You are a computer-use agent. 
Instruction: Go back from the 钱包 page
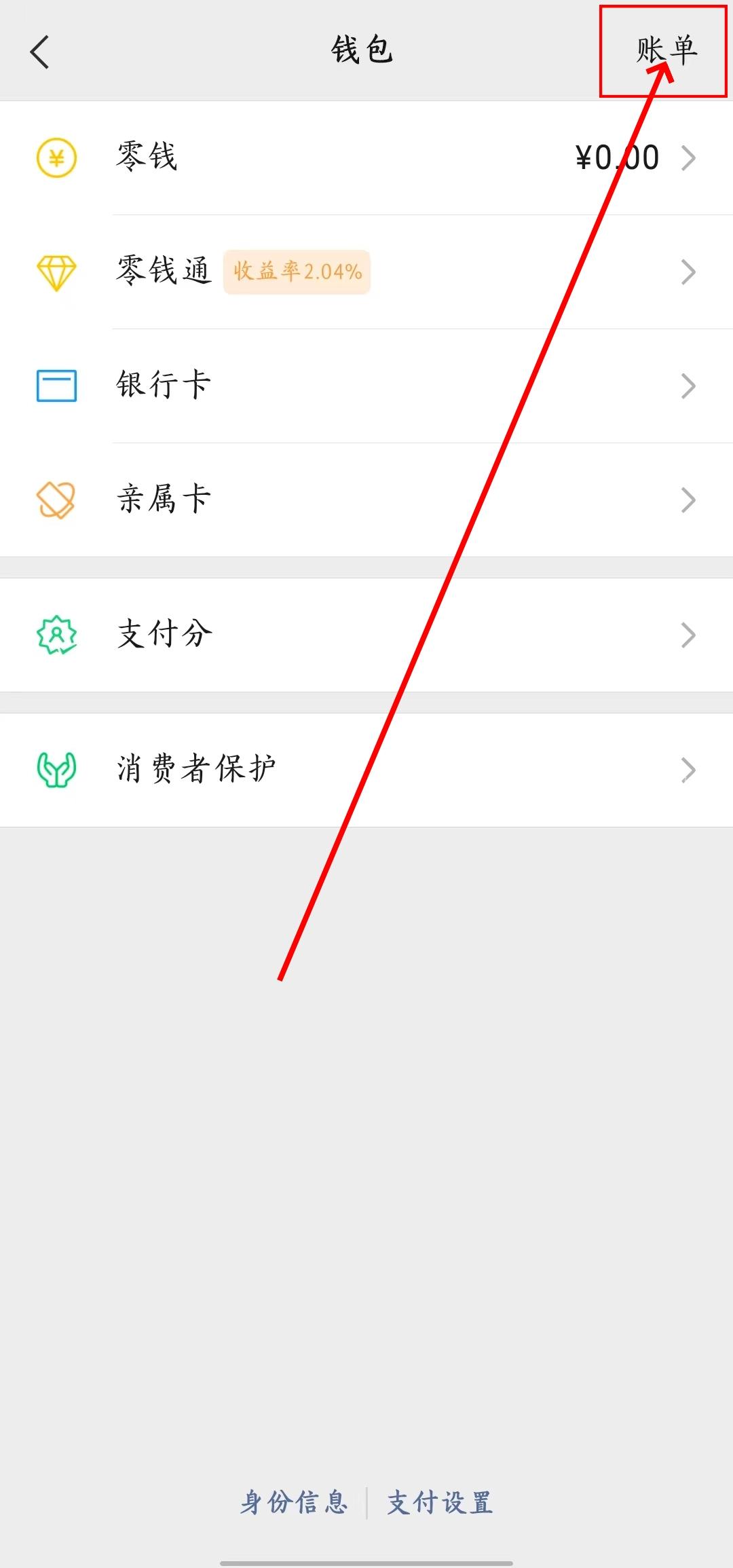[40, 52]
